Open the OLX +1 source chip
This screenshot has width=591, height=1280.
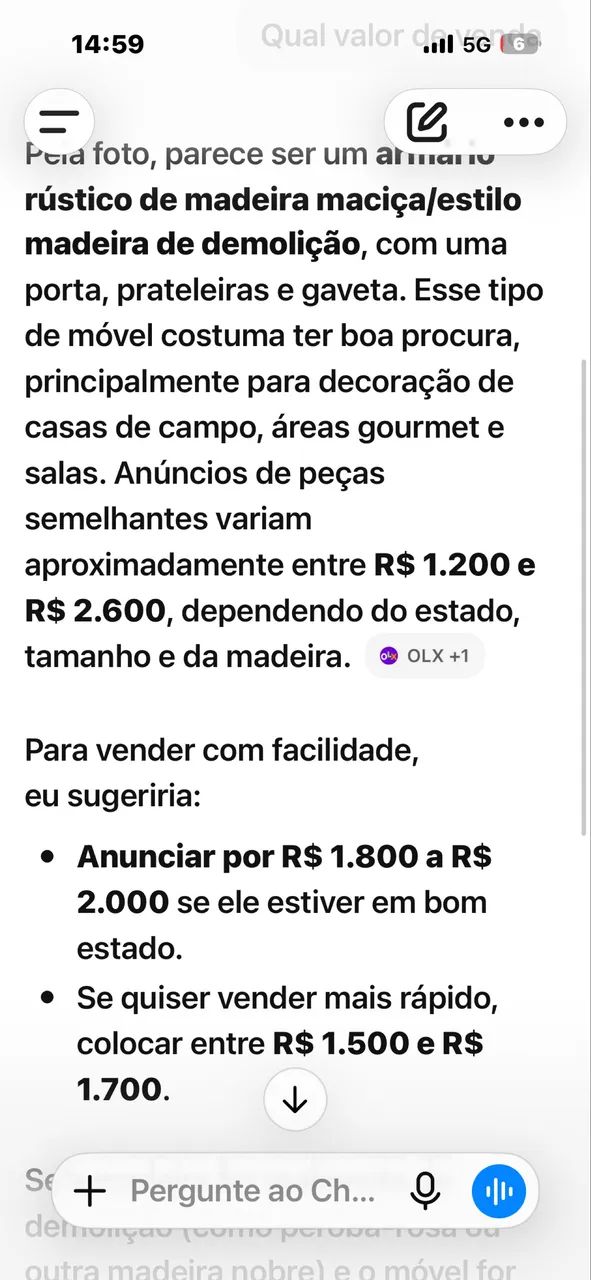coord(425,657)
